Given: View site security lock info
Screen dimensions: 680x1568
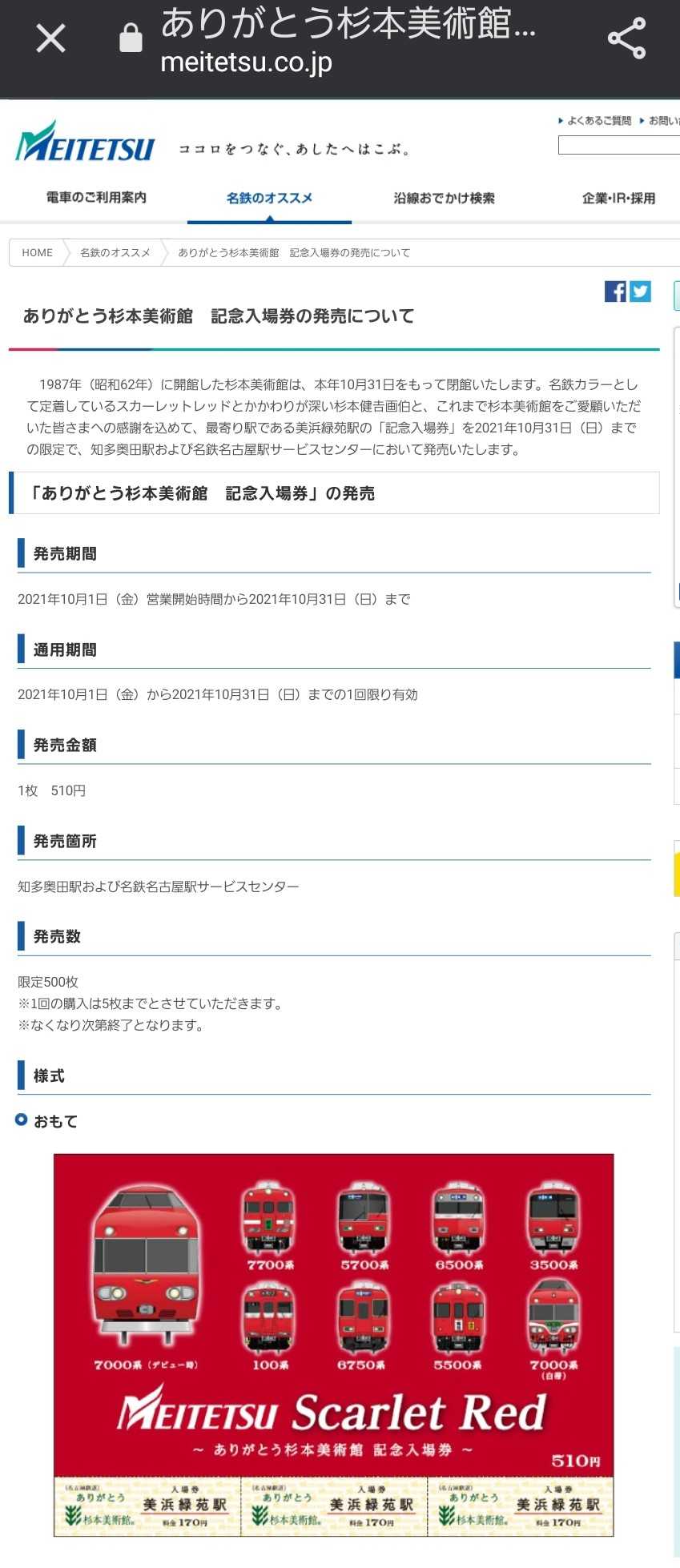Looking at the screenshot, I should pyautogui.click(x=131, y=38).
